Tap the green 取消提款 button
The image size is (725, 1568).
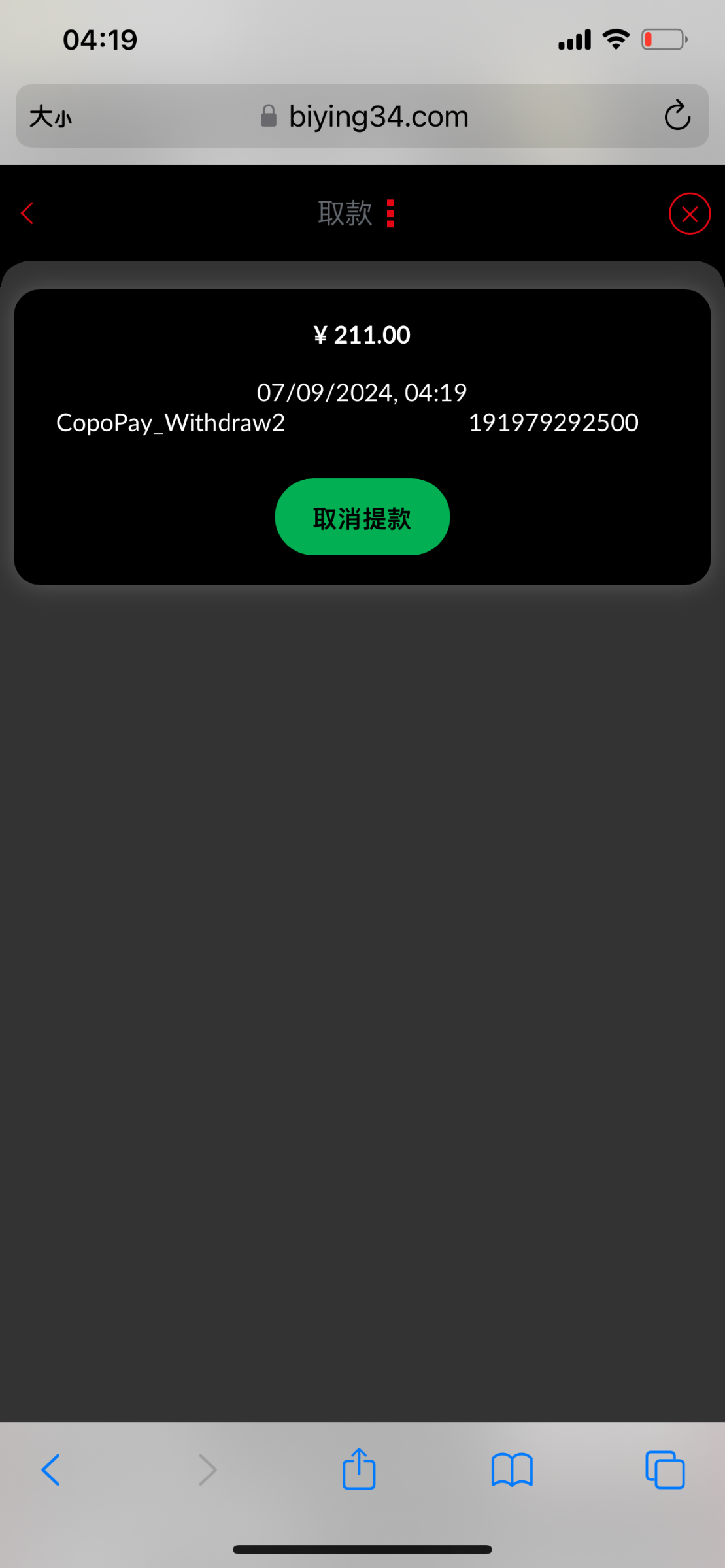362,517
